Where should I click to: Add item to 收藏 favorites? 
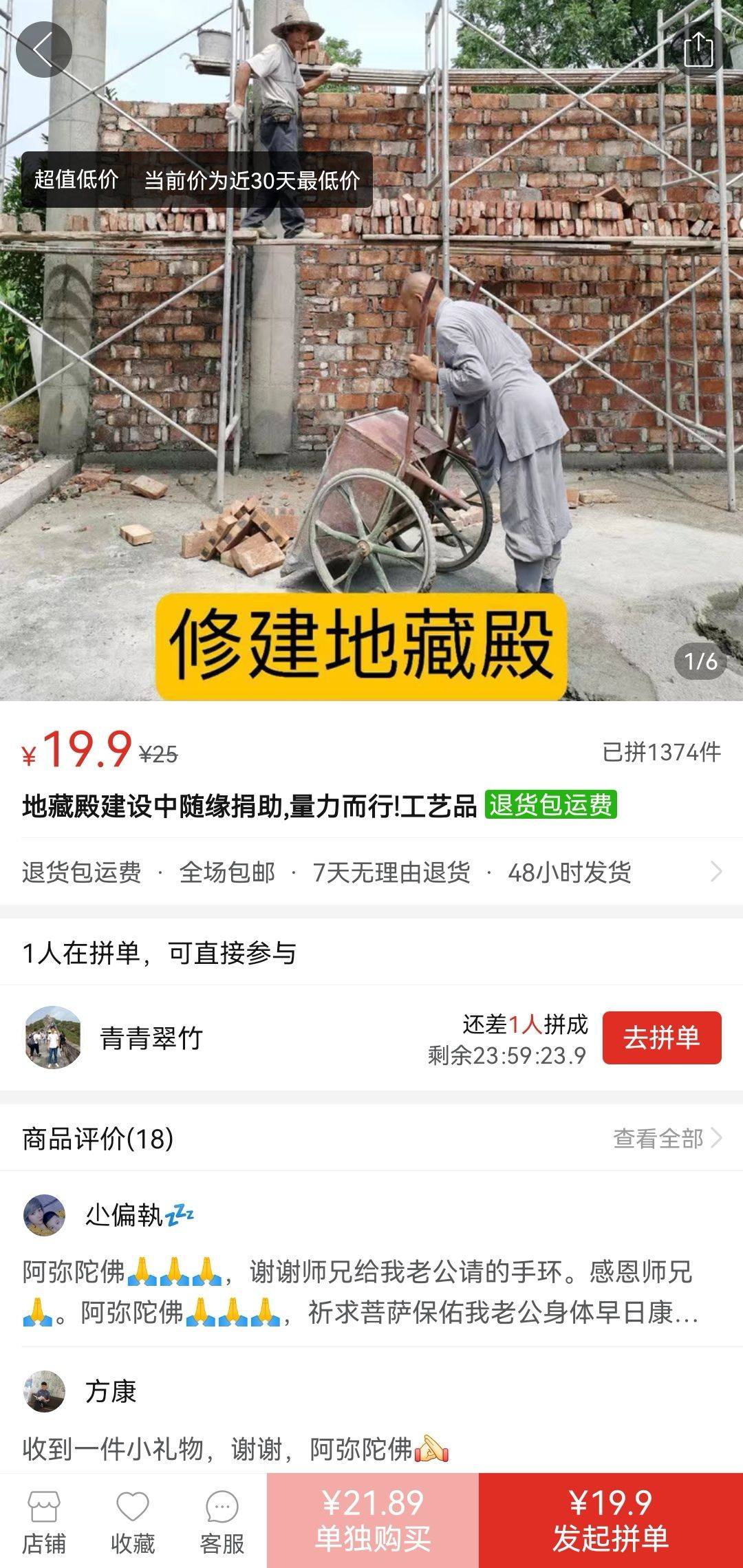pyautogui.click(x=132, y=1522)
